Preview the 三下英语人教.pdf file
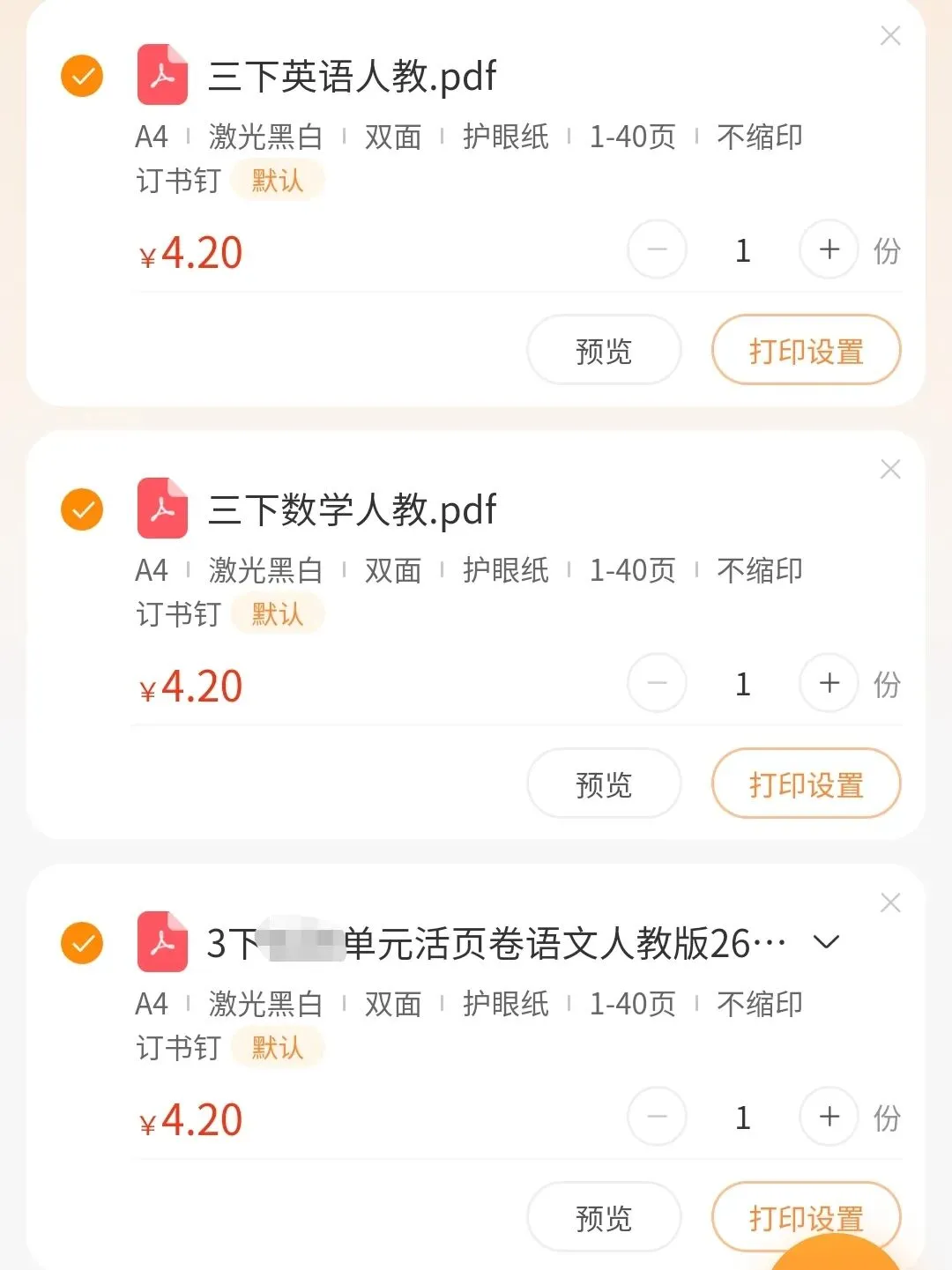This screenshot has width=952, height=1270. 604,351
